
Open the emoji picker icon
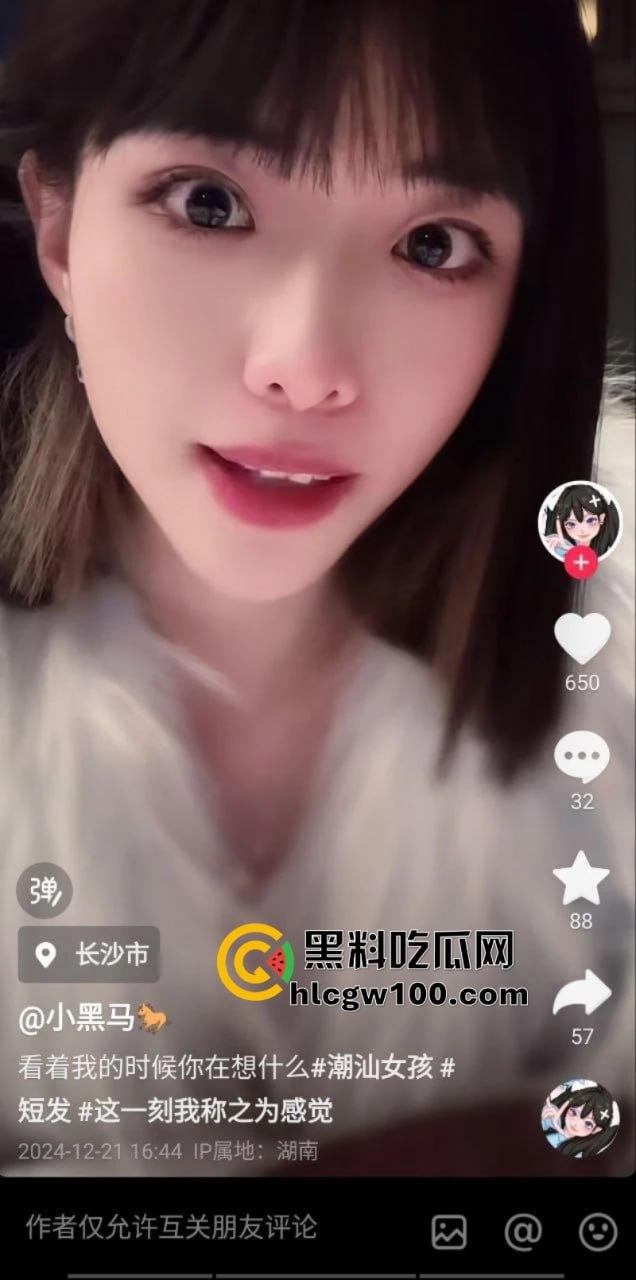[x=598, y=1230]
